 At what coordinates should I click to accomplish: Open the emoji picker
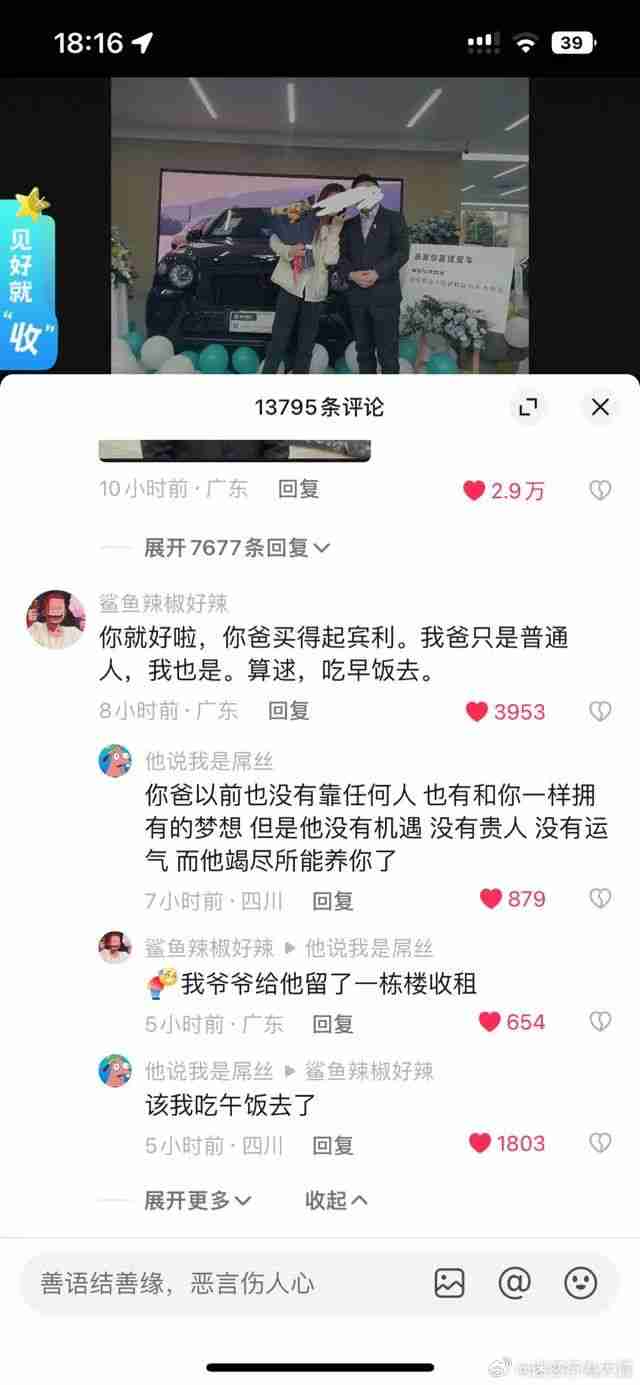coord(580,1283)
